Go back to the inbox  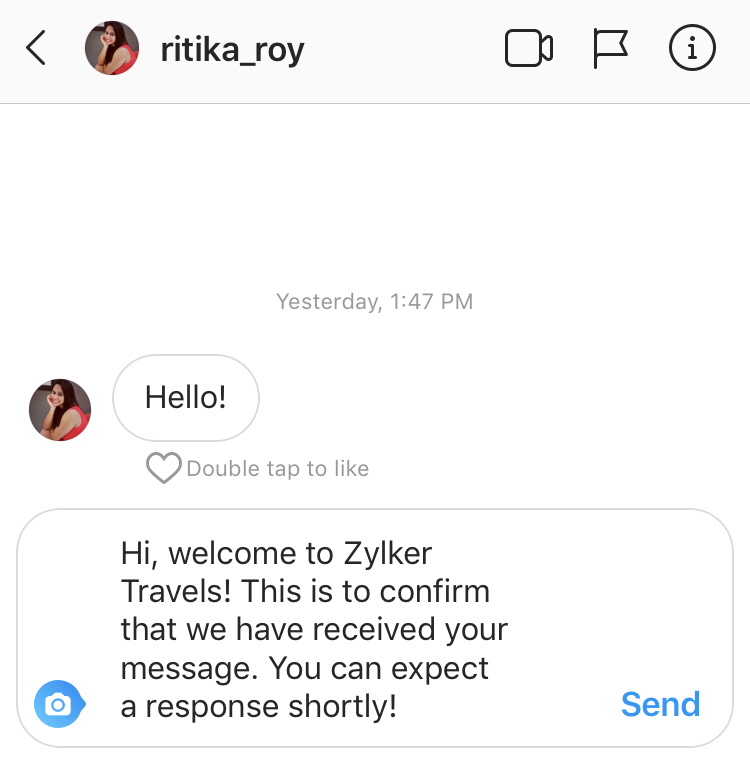[36, 48]
